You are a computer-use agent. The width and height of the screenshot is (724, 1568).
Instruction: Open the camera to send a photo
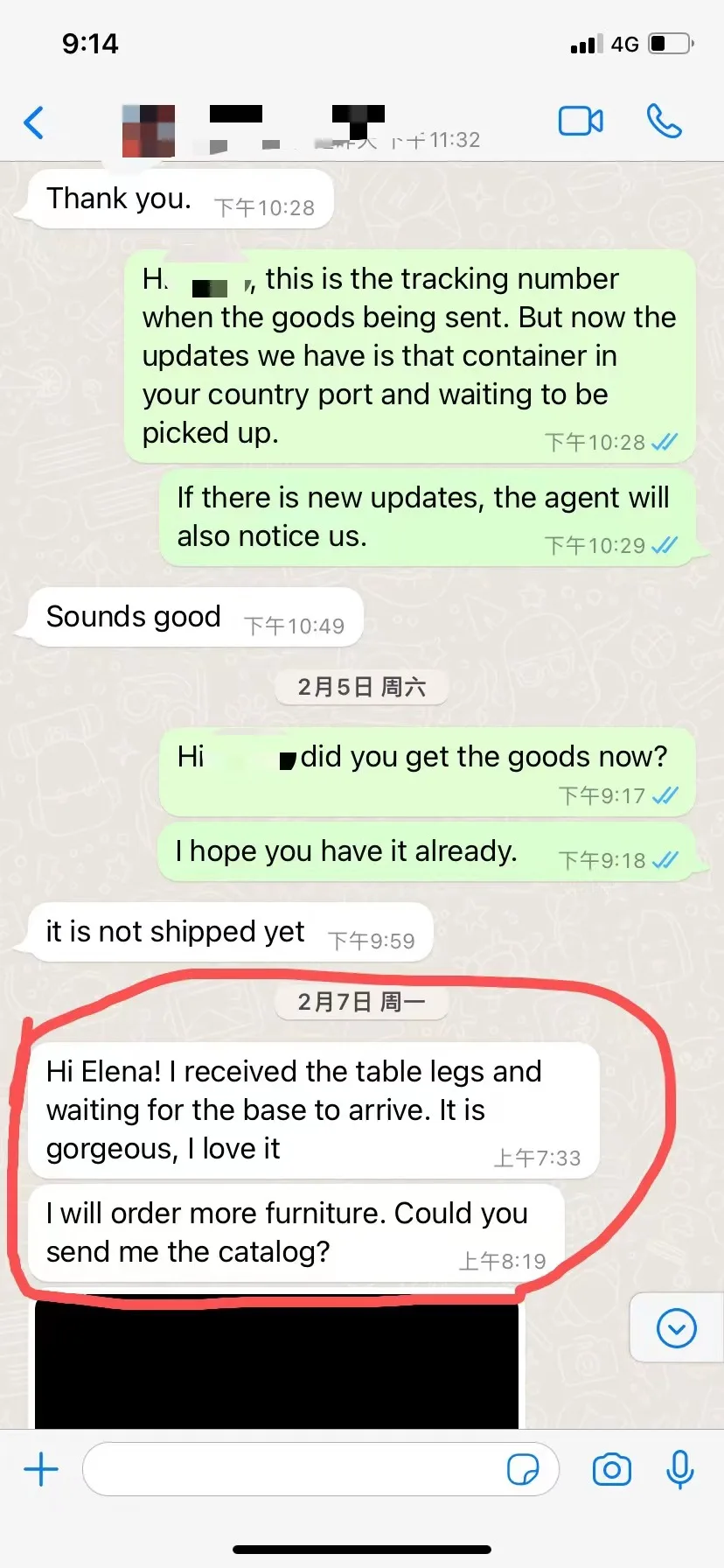[611, 1469]
